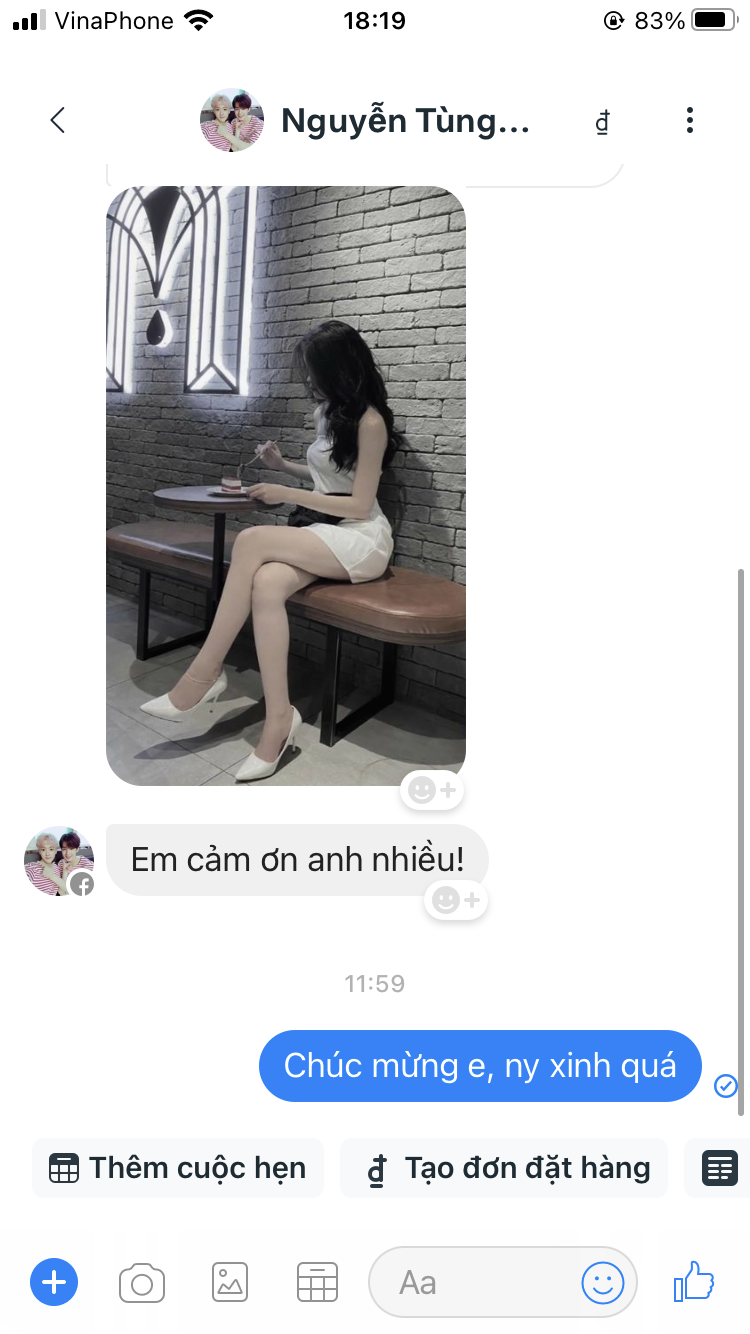Add a reaction to the photo message
Image resolution: width=750 pixels, height=1334 pixels.
433,791
